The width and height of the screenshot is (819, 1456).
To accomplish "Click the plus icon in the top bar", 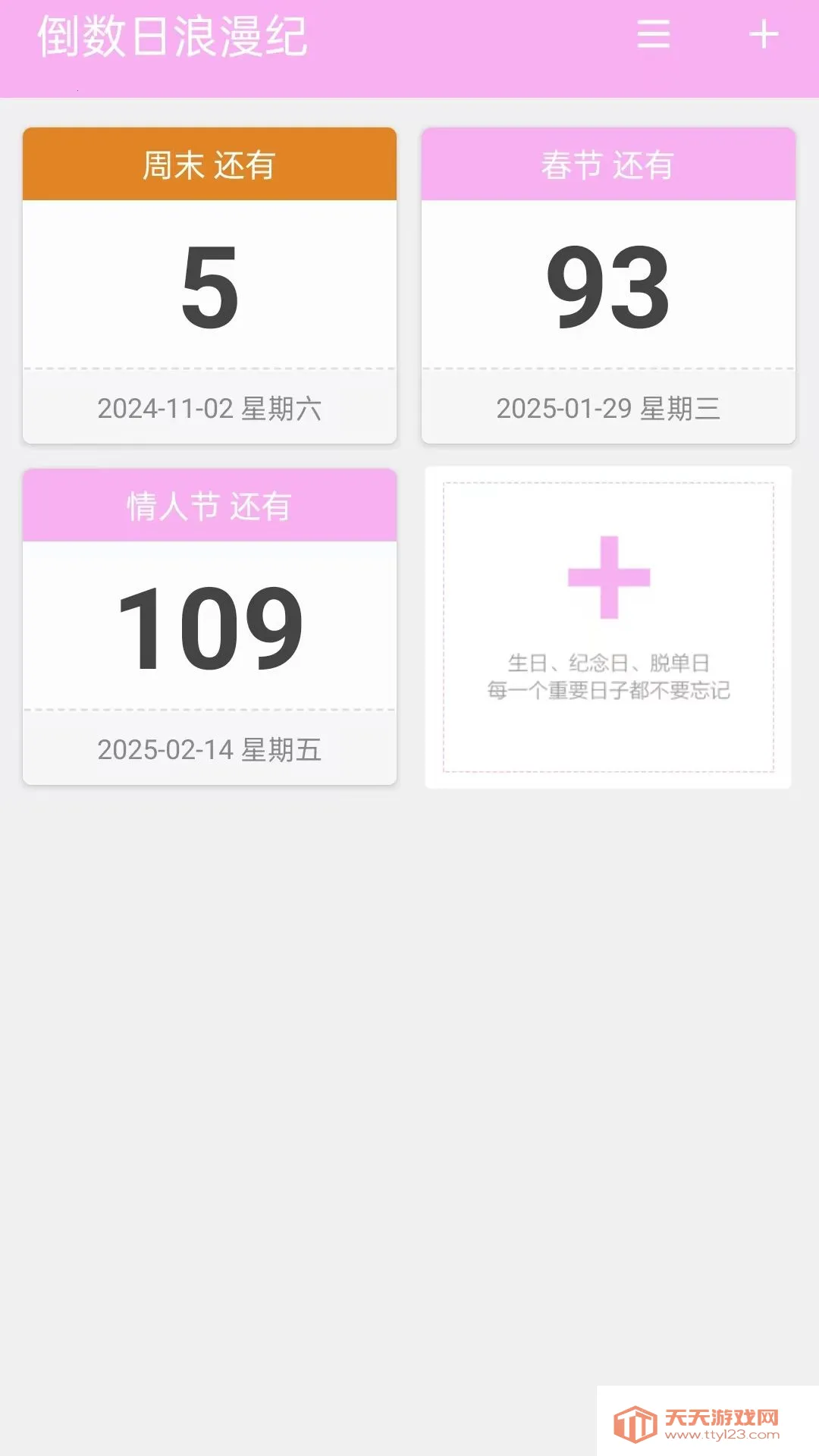I will pos(764,35).
